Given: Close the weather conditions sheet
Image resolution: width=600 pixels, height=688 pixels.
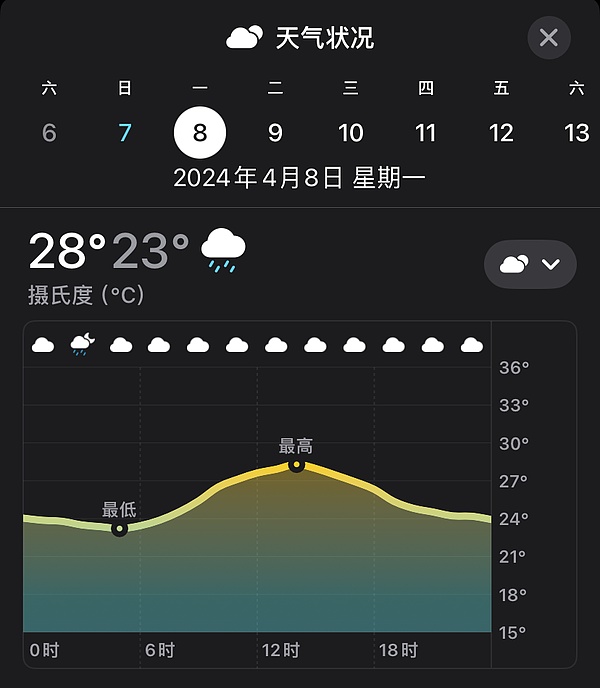Looking at the screenshot, I should (548, 38).
